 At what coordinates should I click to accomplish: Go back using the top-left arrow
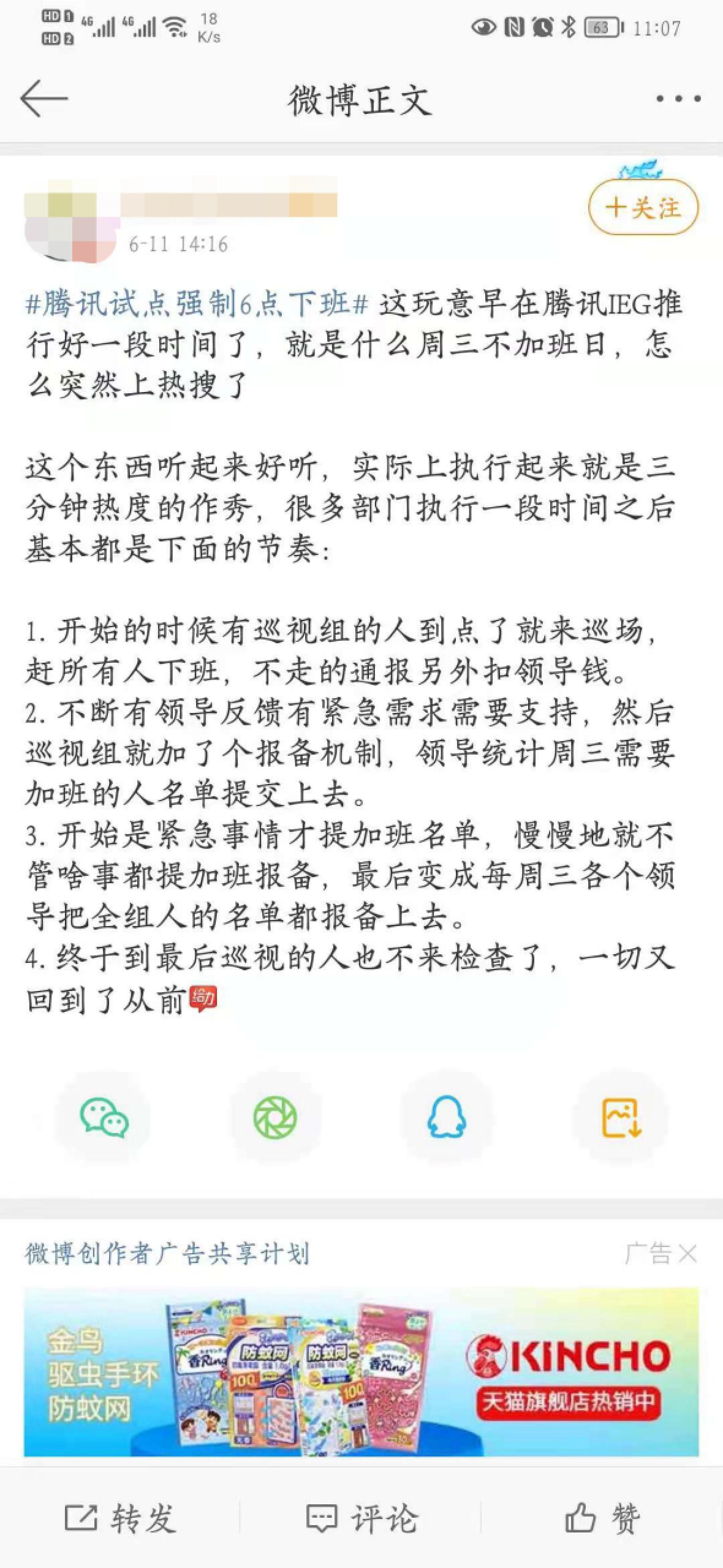pyautogui.click(x=44, y=99)
